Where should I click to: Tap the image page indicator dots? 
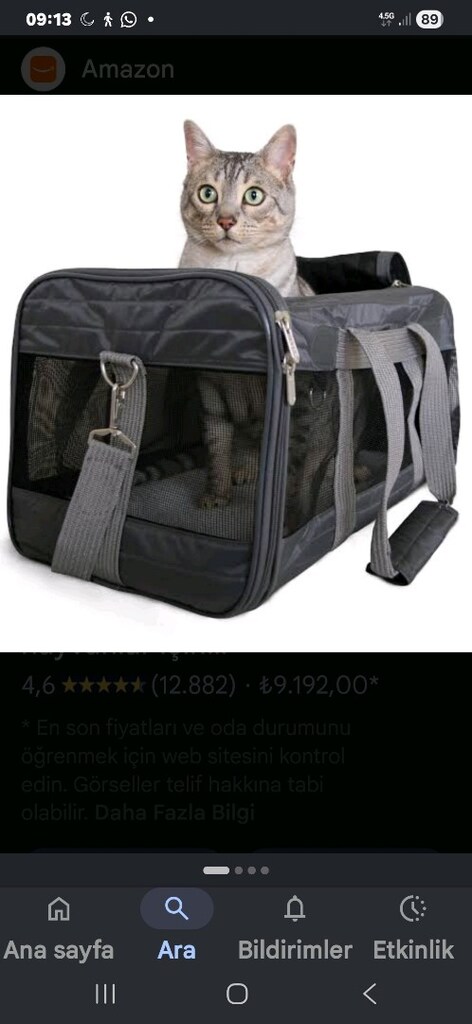tap(236, 870)
